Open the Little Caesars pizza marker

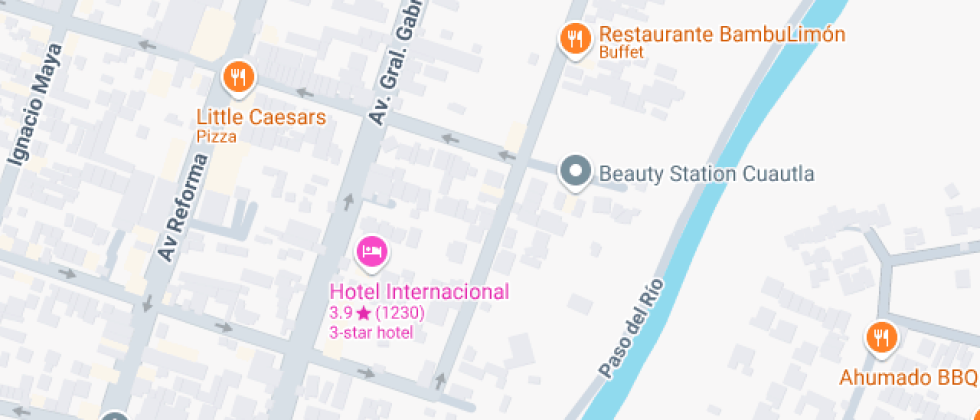pos(238,76)
